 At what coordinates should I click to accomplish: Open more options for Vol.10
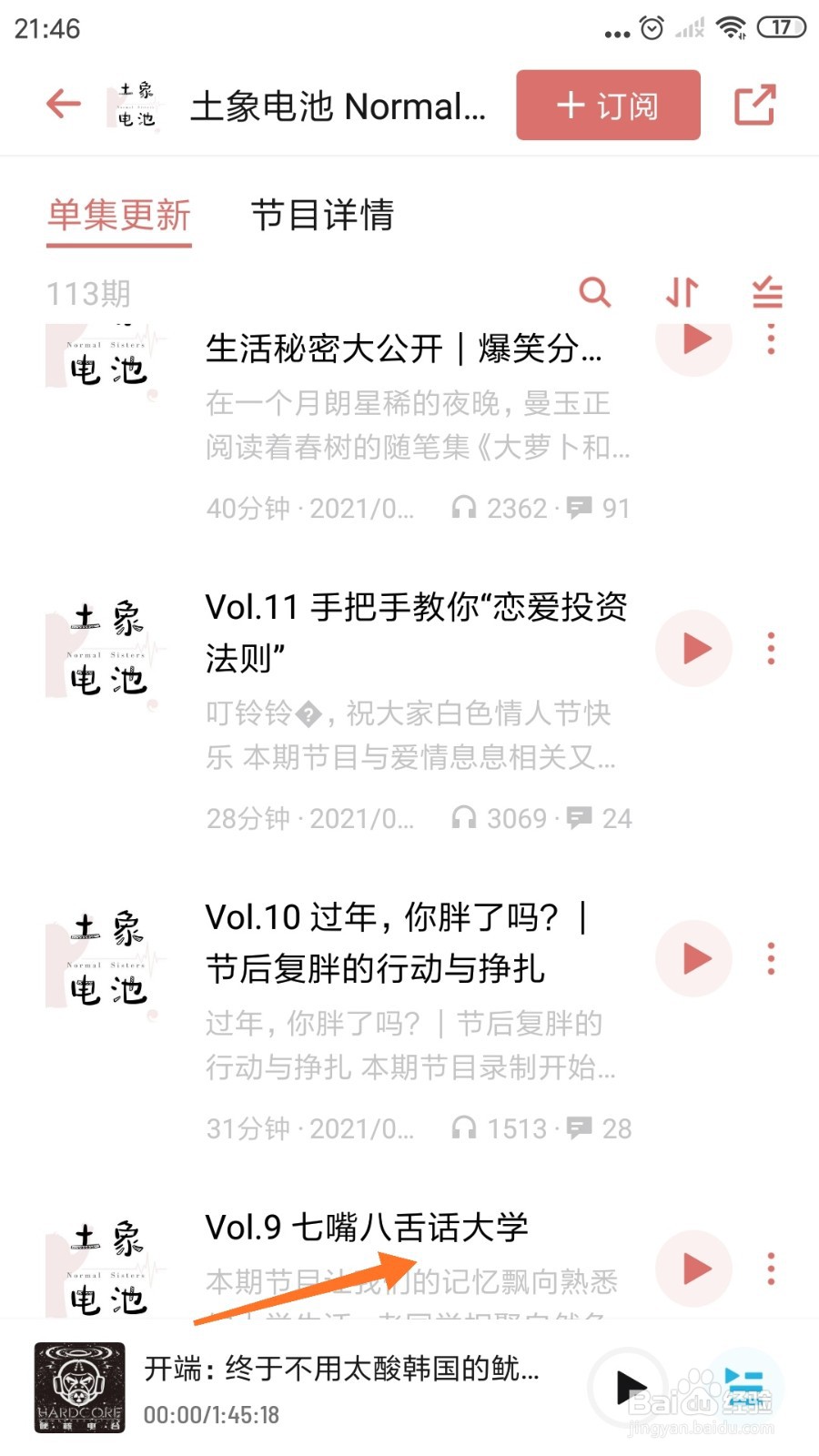coord(771,958)
